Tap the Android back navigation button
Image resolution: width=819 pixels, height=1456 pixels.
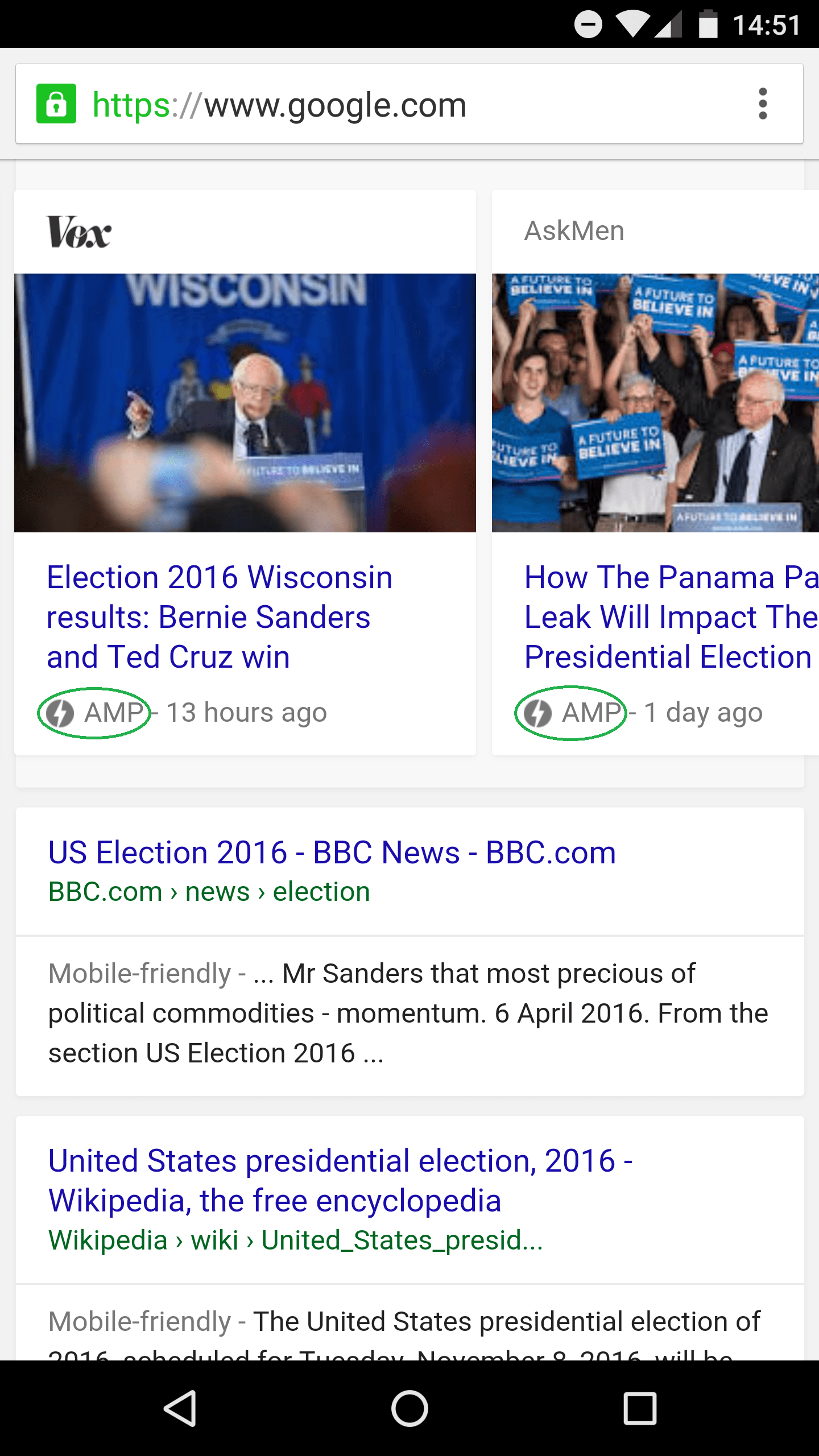click(x=182, y=1408)
